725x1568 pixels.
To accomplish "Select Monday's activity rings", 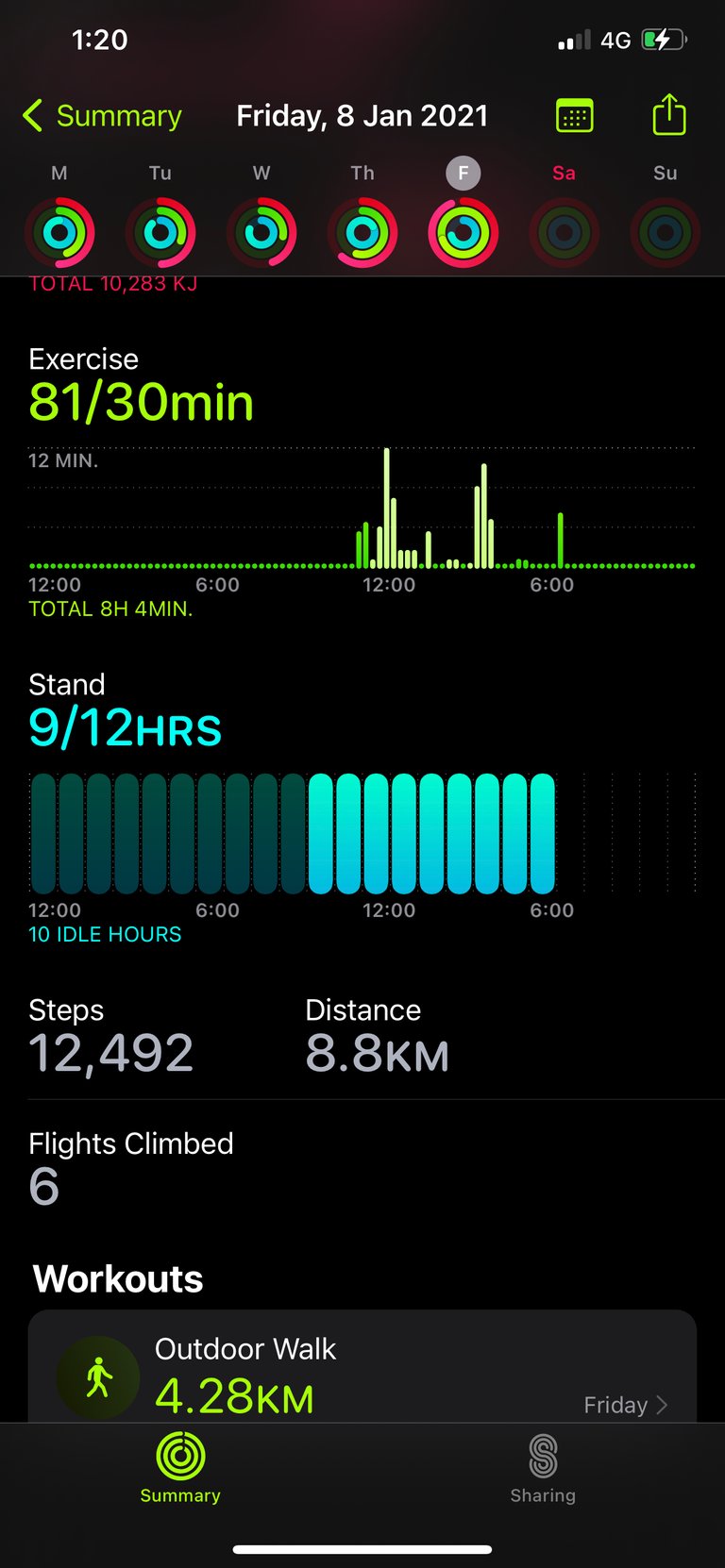I will 59,232.
